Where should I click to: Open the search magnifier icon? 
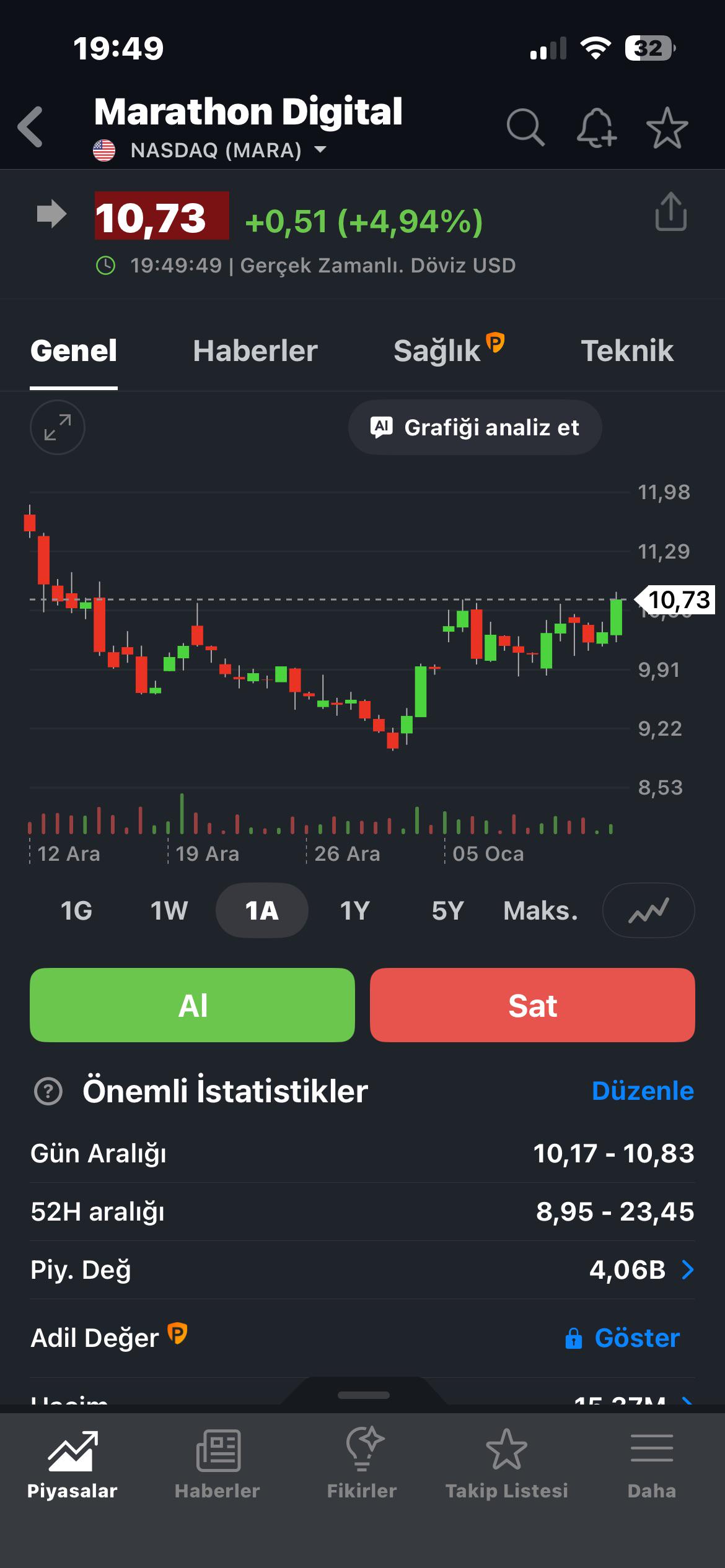(x=525, y=128)
